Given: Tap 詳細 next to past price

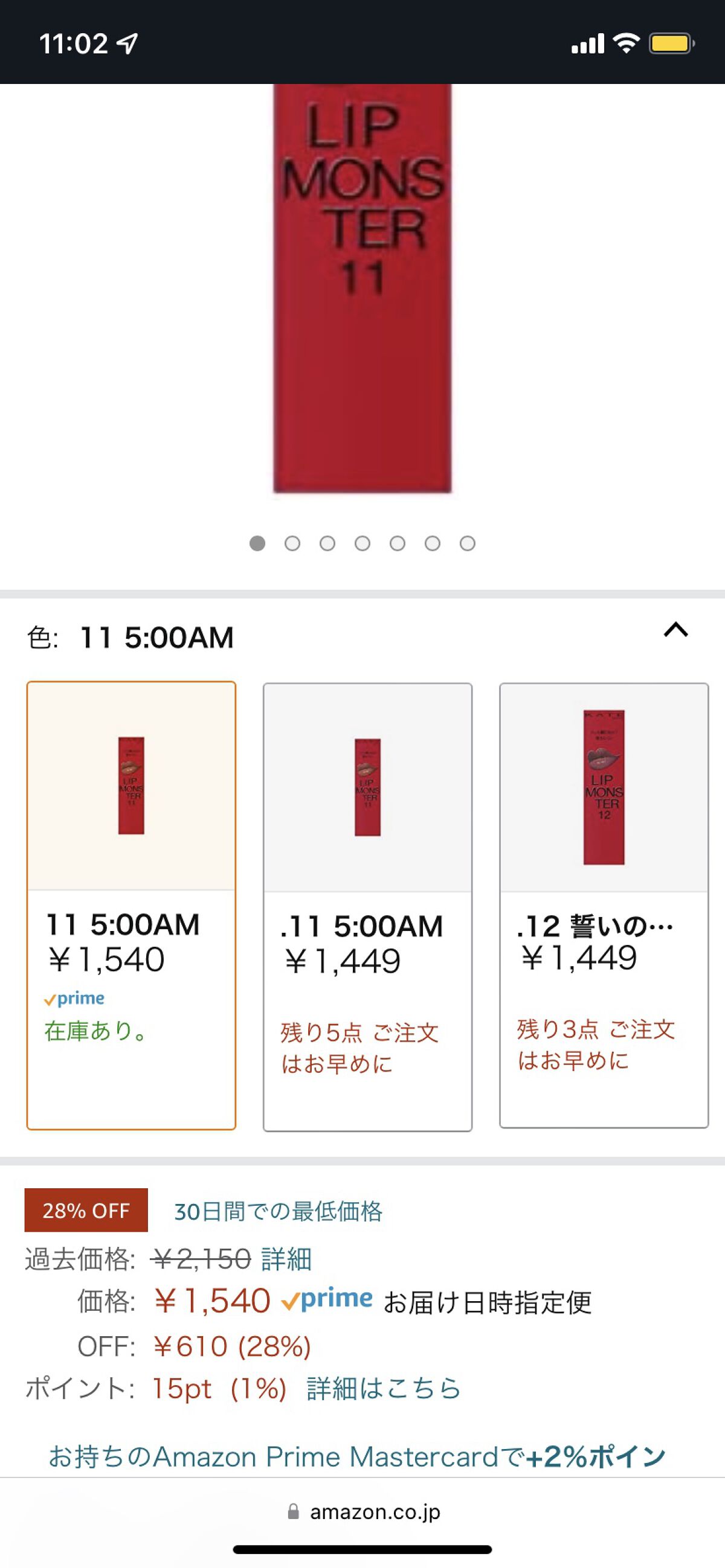Looking at the screenshot, I should pyautogui.click(x=286, y=1259).
